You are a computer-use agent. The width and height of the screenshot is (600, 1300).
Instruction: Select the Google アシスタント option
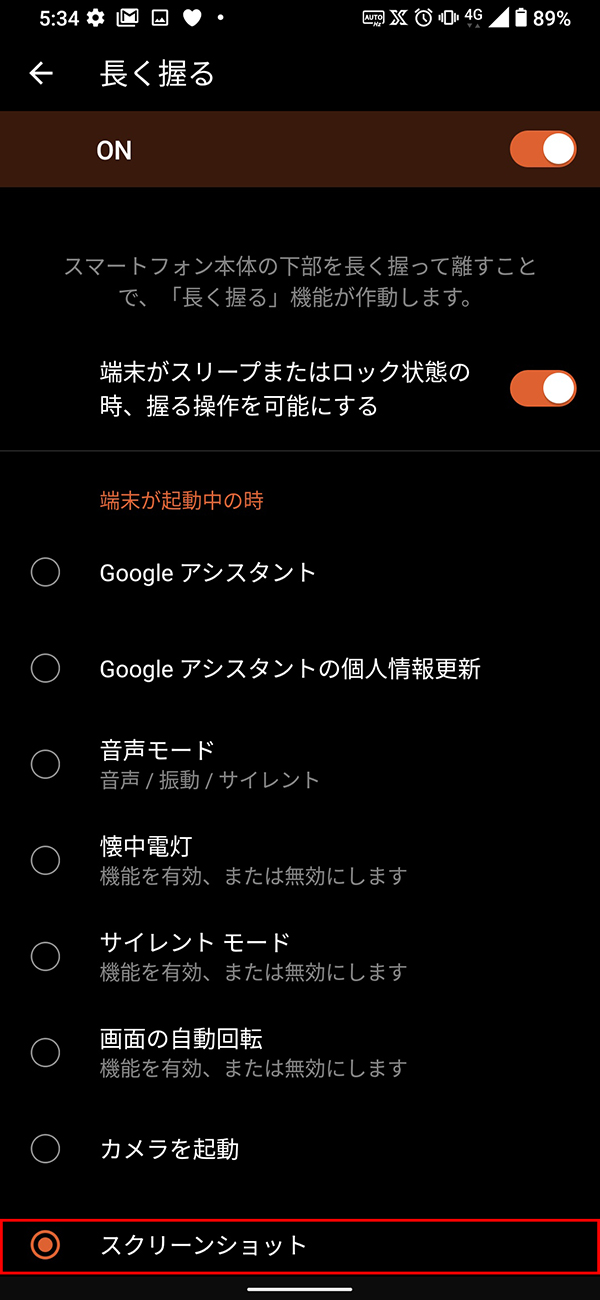tap(45, 573)
